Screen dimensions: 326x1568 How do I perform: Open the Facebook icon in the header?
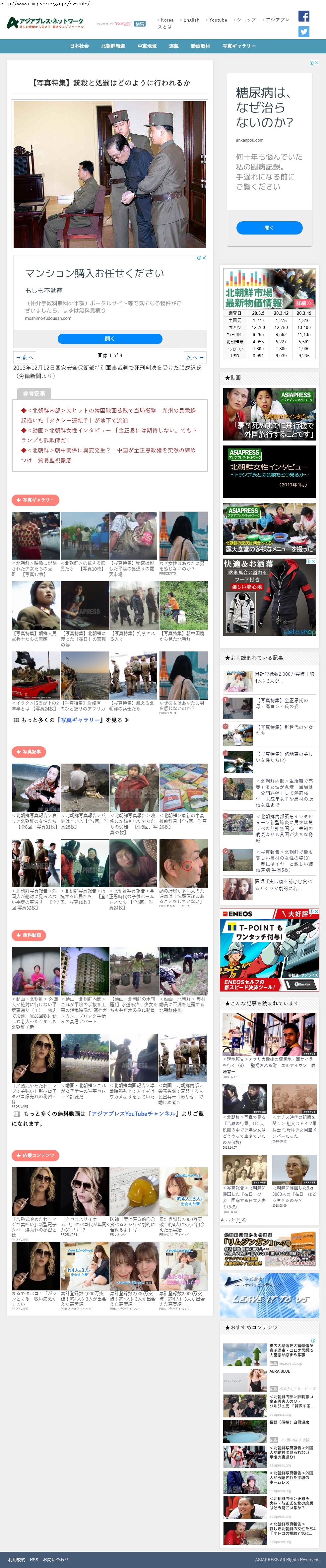(303, 17)
